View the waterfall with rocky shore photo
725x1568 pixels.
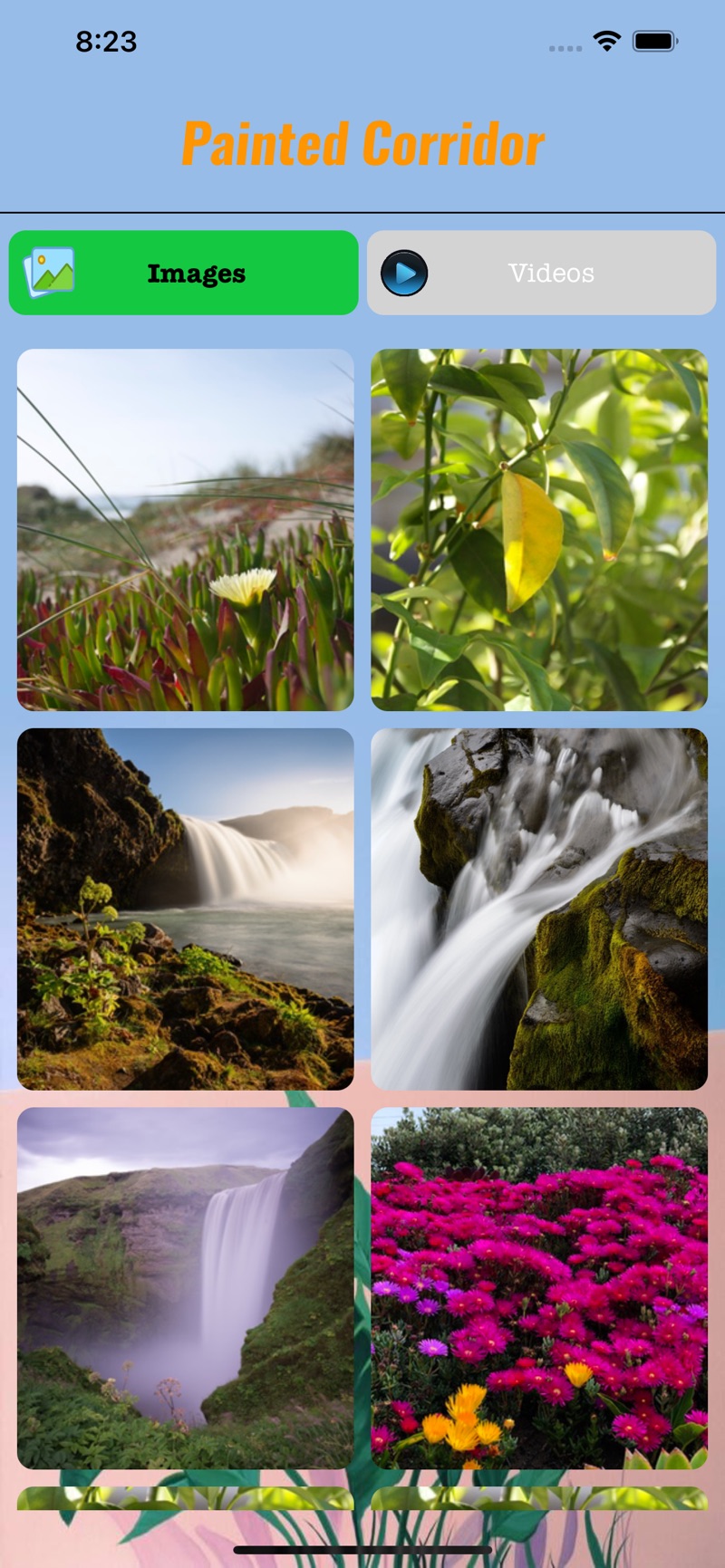(185, 909)
